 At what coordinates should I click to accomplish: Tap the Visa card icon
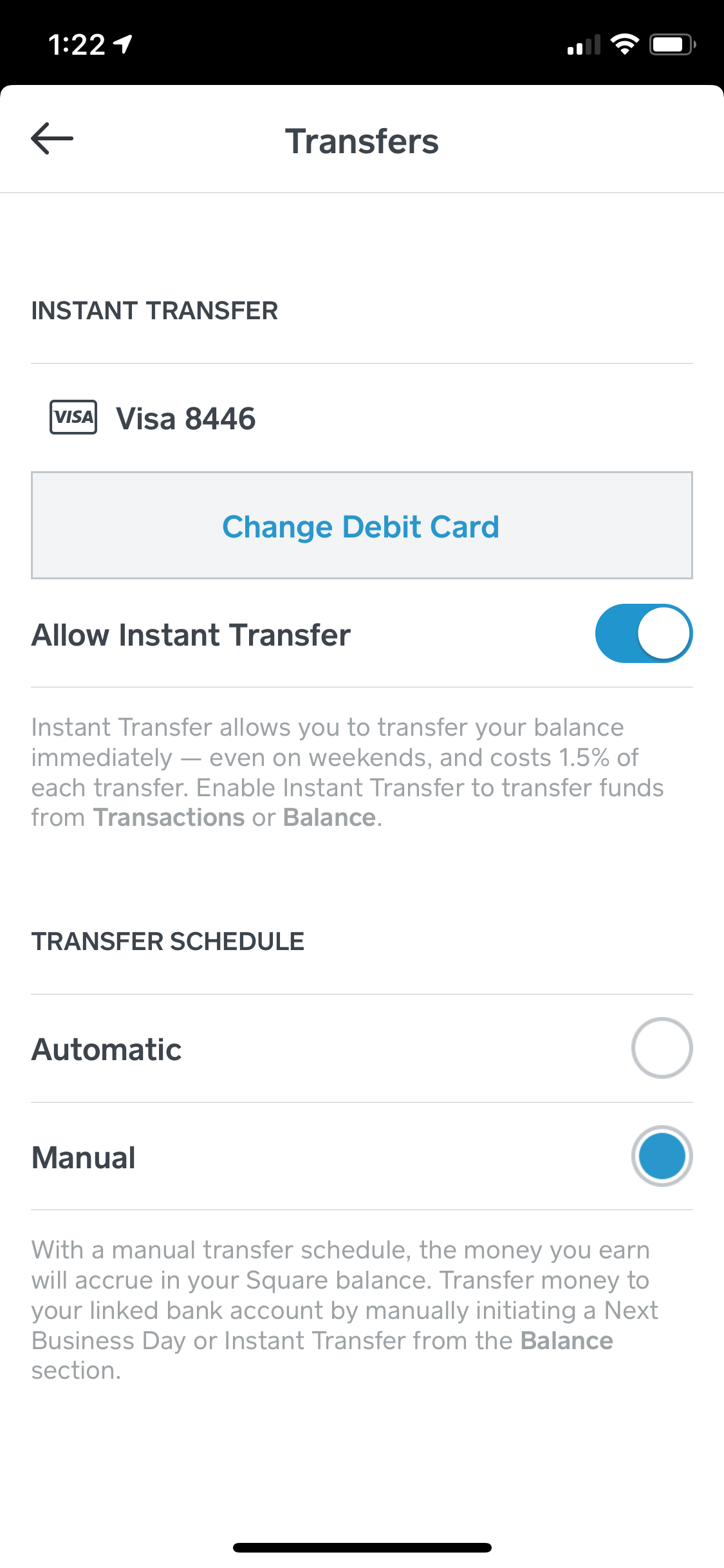[x=73, y=417]
